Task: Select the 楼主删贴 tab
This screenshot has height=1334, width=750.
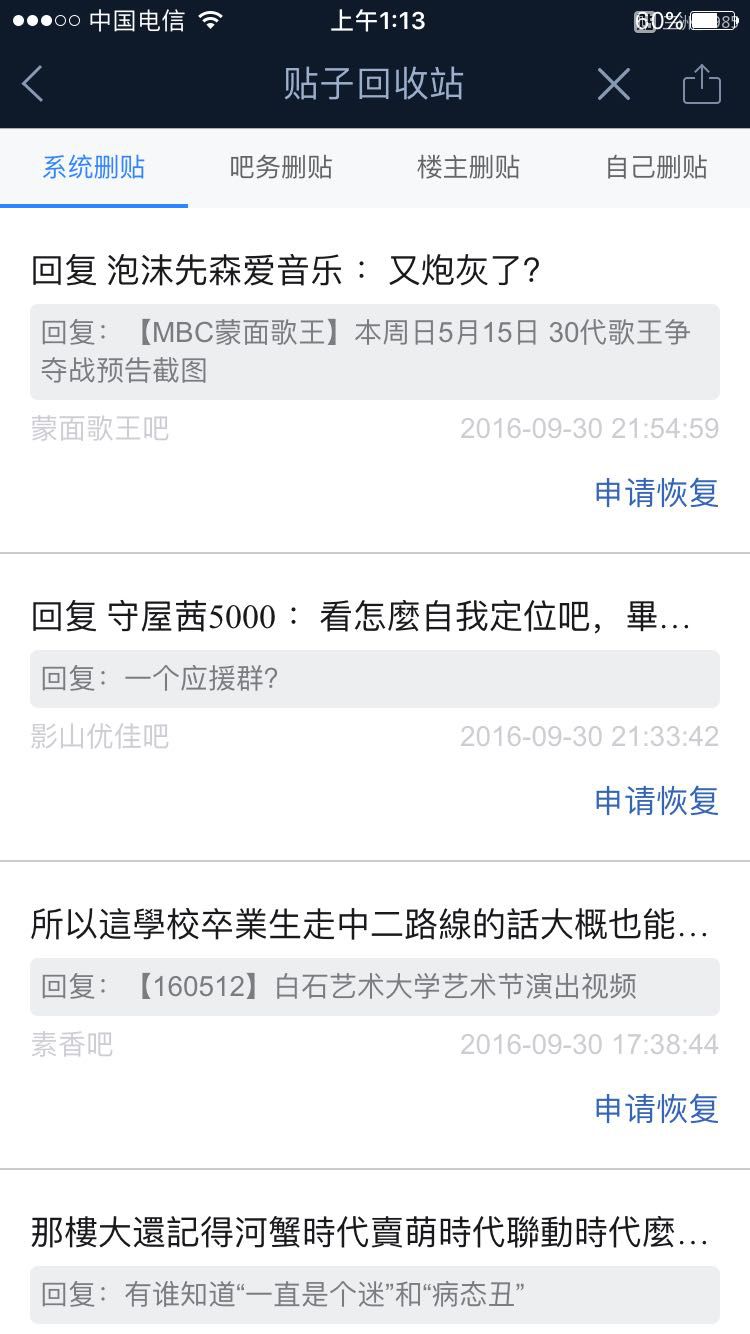Action: [469, 167]
